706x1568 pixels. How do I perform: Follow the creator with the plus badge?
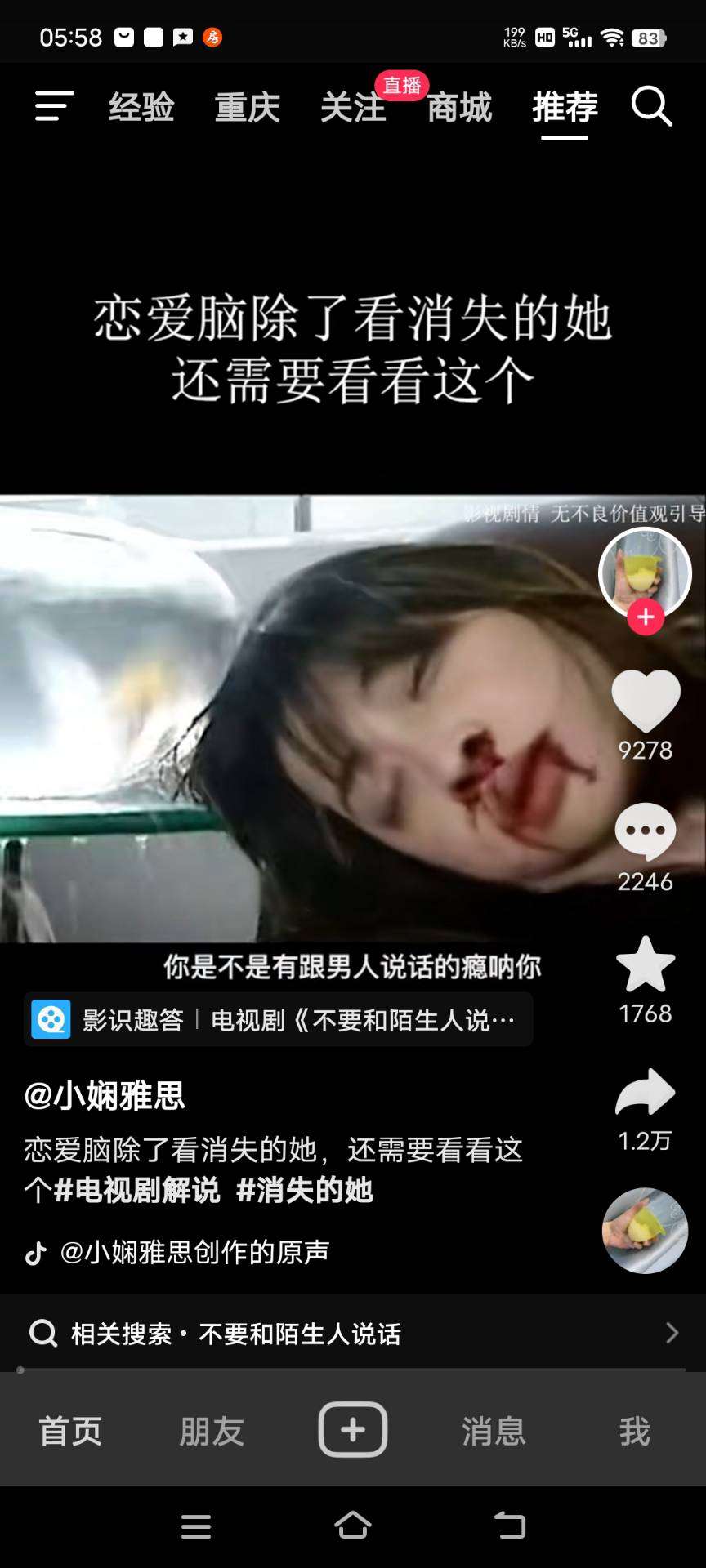tap(646, 617)
